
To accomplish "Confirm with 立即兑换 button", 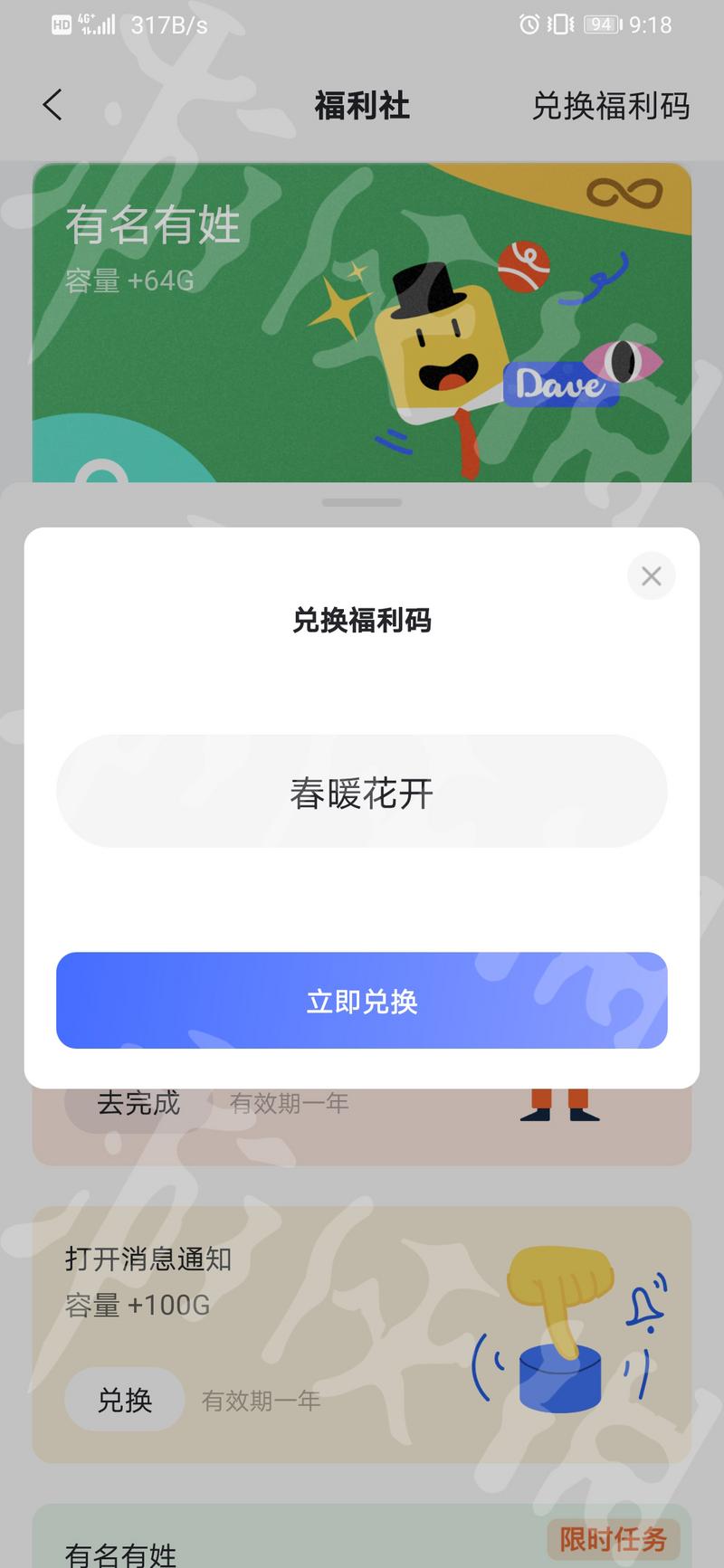I will coord(362,1001).
